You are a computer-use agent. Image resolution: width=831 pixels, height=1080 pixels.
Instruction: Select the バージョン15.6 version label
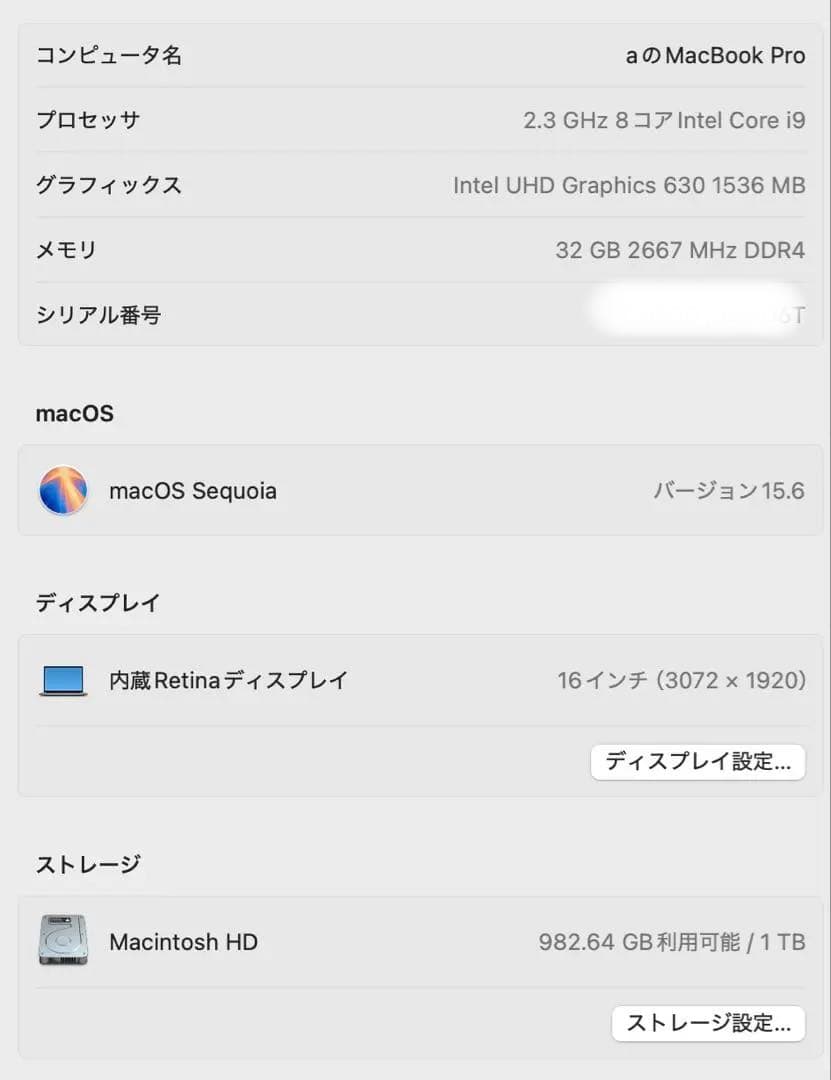(727, 490)
